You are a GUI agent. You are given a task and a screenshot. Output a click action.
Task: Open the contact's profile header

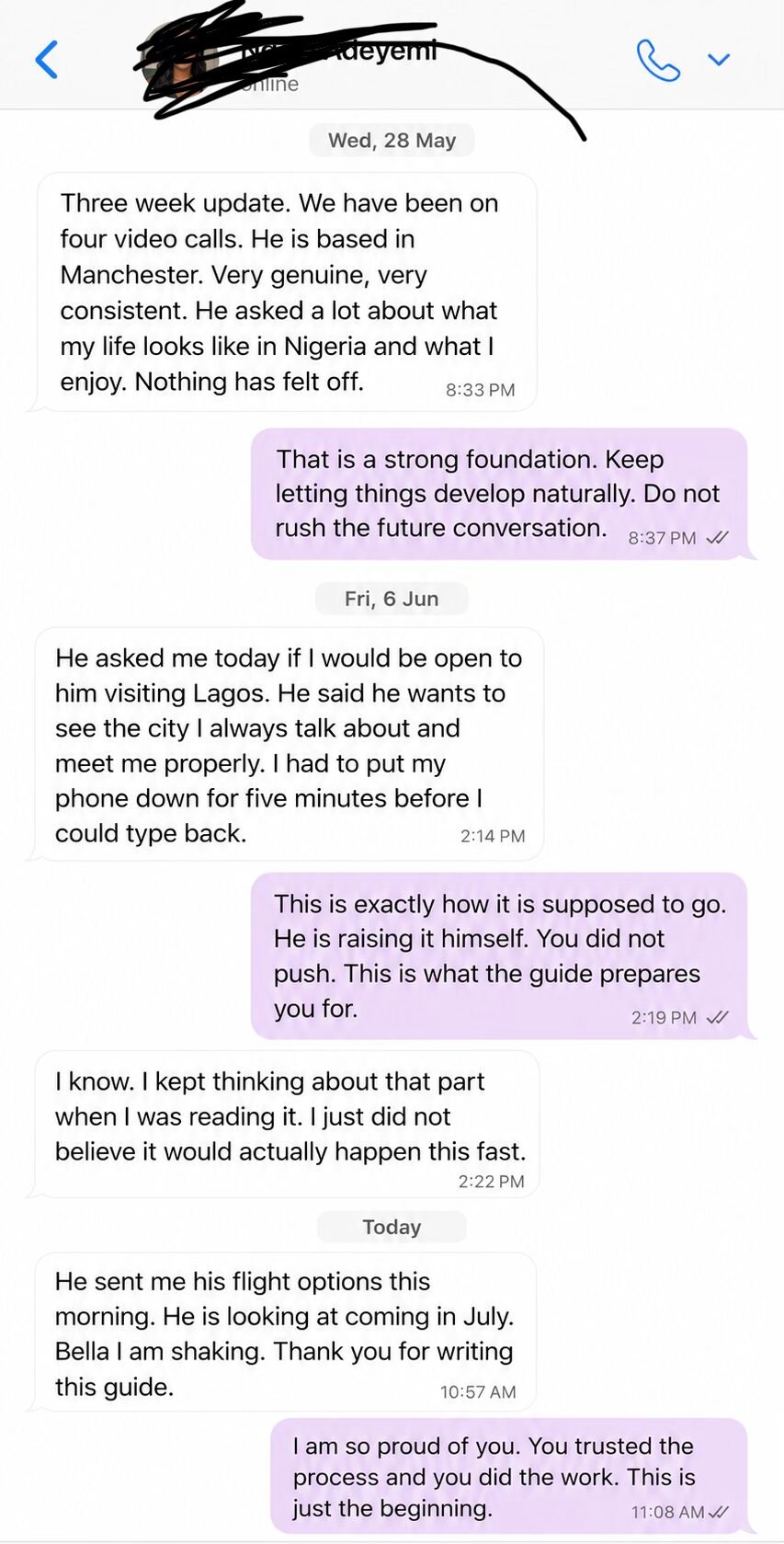pos(294,63)
